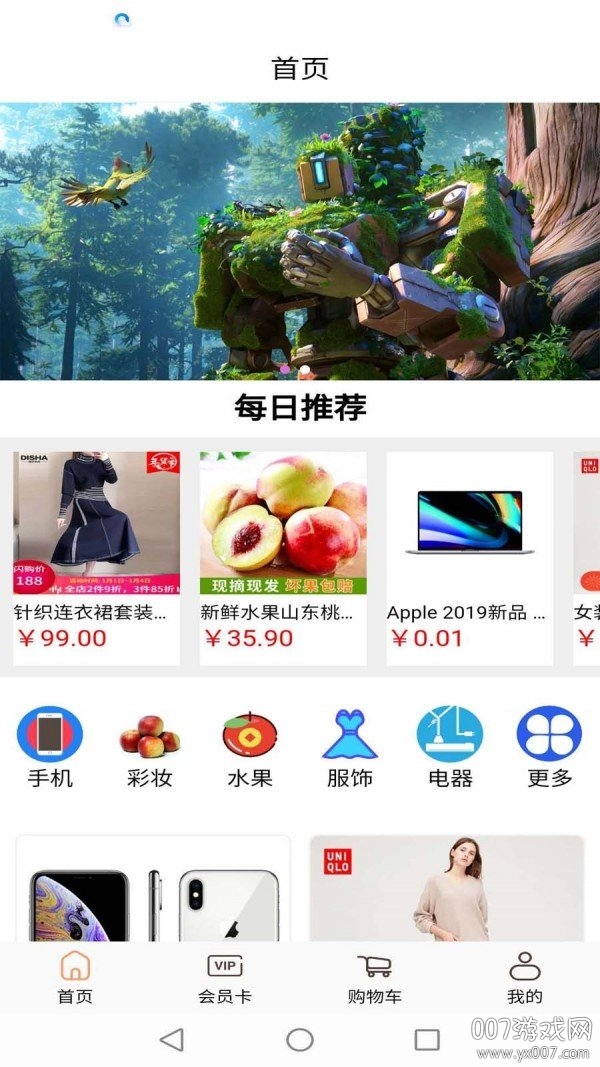Switch to the 会员卡 tab
Screen dimensions: 600x1067
(x=225, y=977)
